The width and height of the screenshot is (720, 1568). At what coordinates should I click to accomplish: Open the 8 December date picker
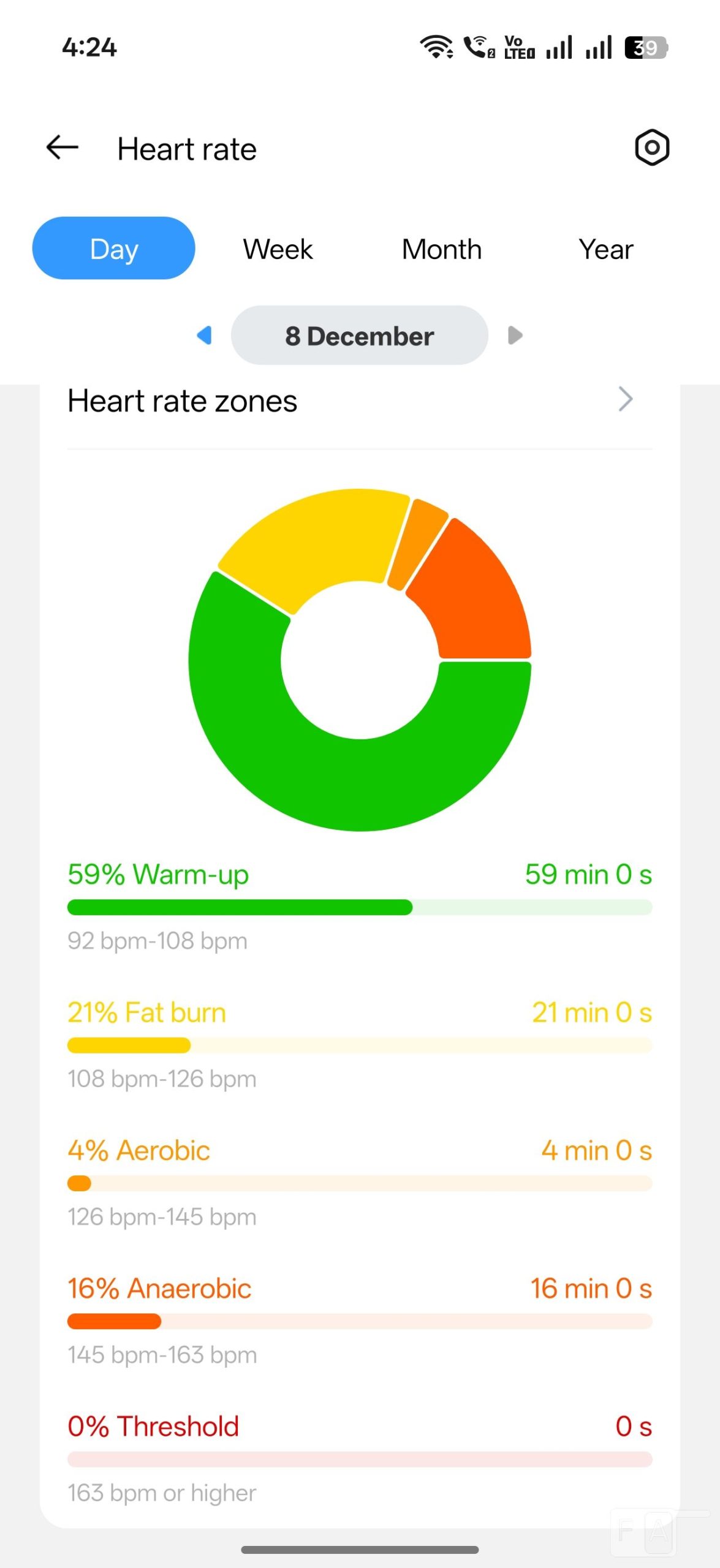pos(360,336)
